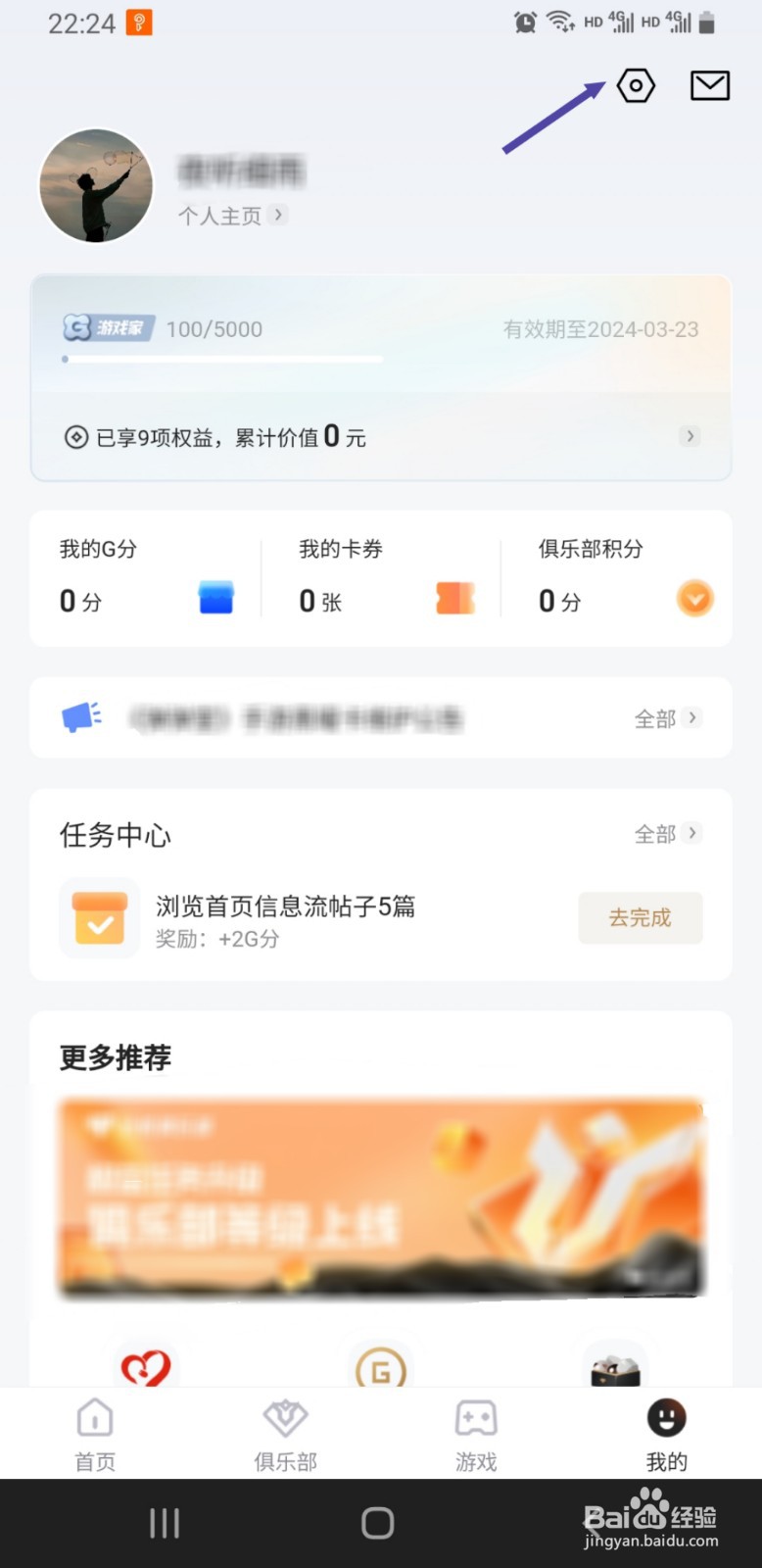Click the 100/5000 progress bar

(x=223, y=359)
